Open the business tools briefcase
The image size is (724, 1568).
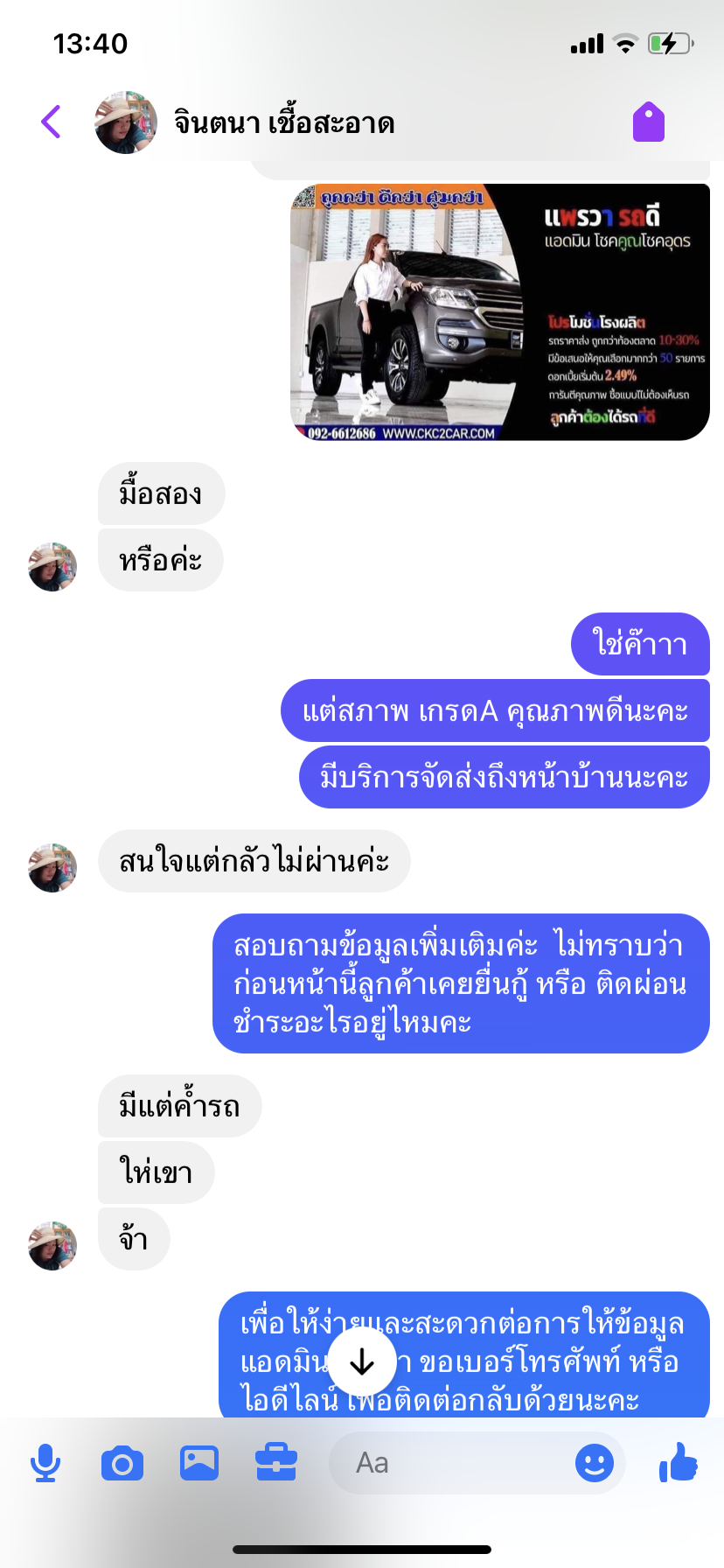tap(276, 1463)
